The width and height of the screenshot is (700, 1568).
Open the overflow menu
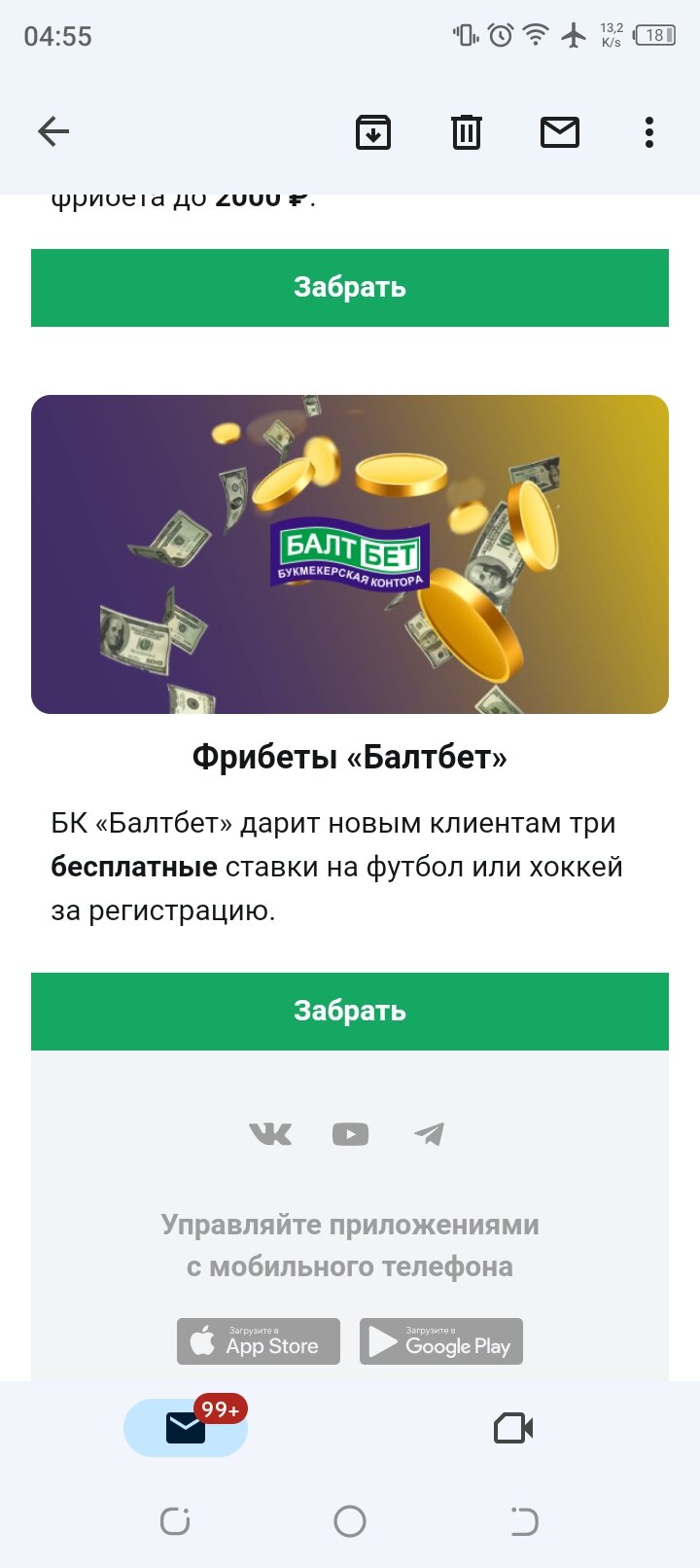tap(649, 132)
